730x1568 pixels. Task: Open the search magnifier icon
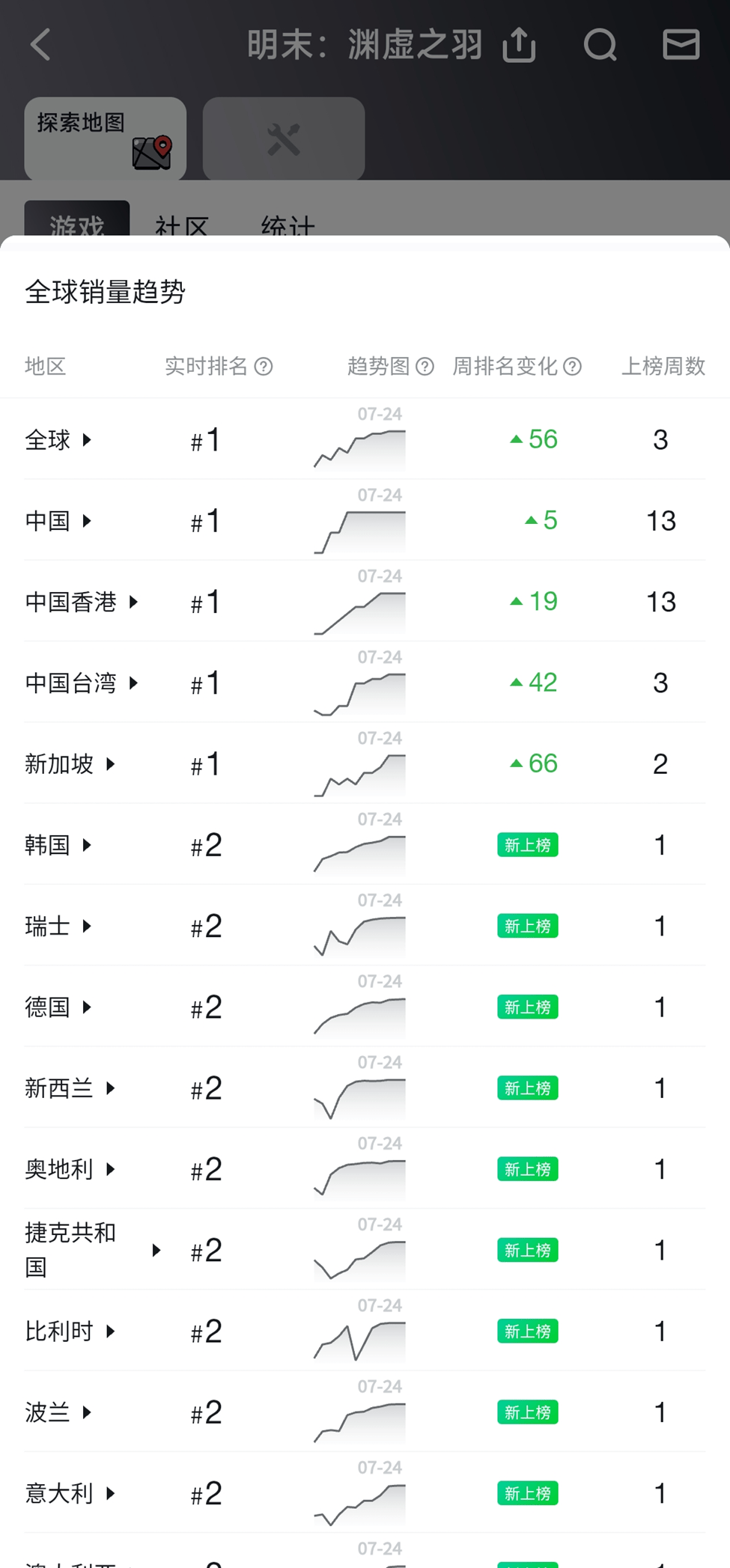point(600,45)
